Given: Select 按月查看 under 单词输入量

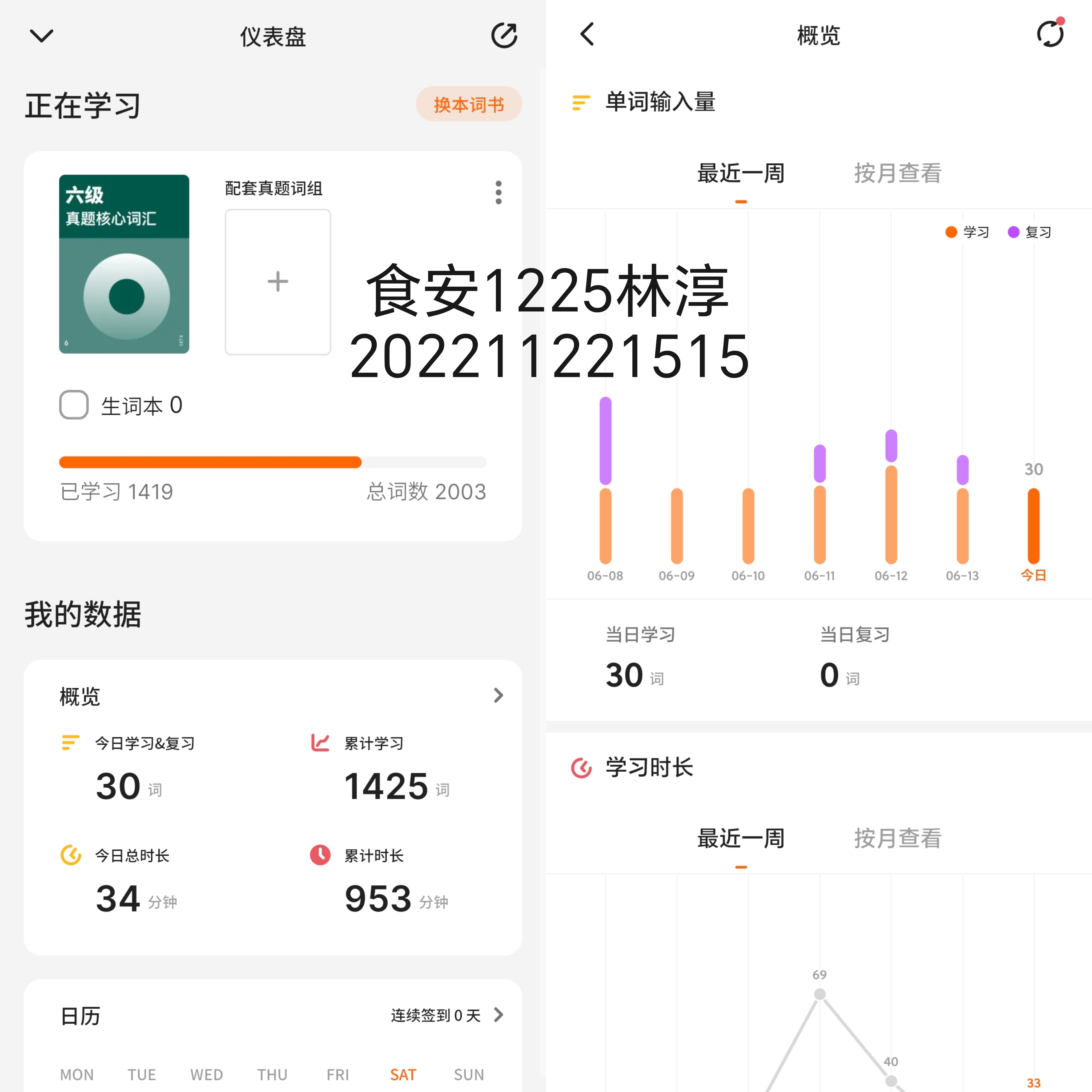Looking at the screenshot, I should (x=898, y=173).
